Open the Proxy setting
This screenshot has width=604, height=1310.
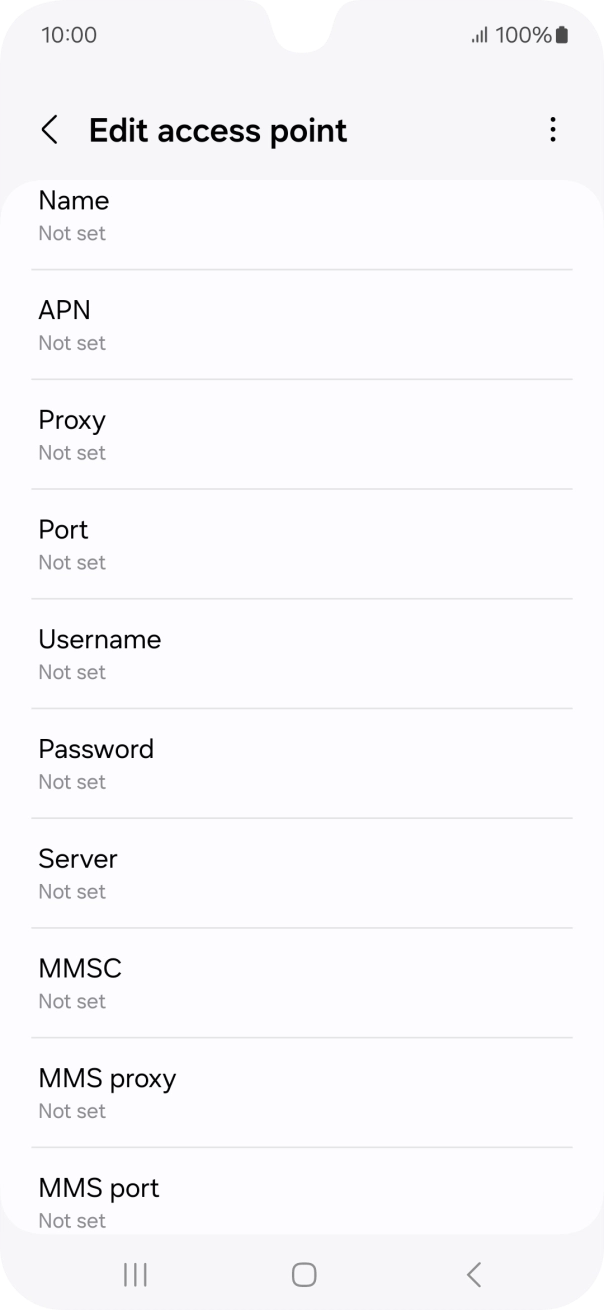(x=302, y=435)
